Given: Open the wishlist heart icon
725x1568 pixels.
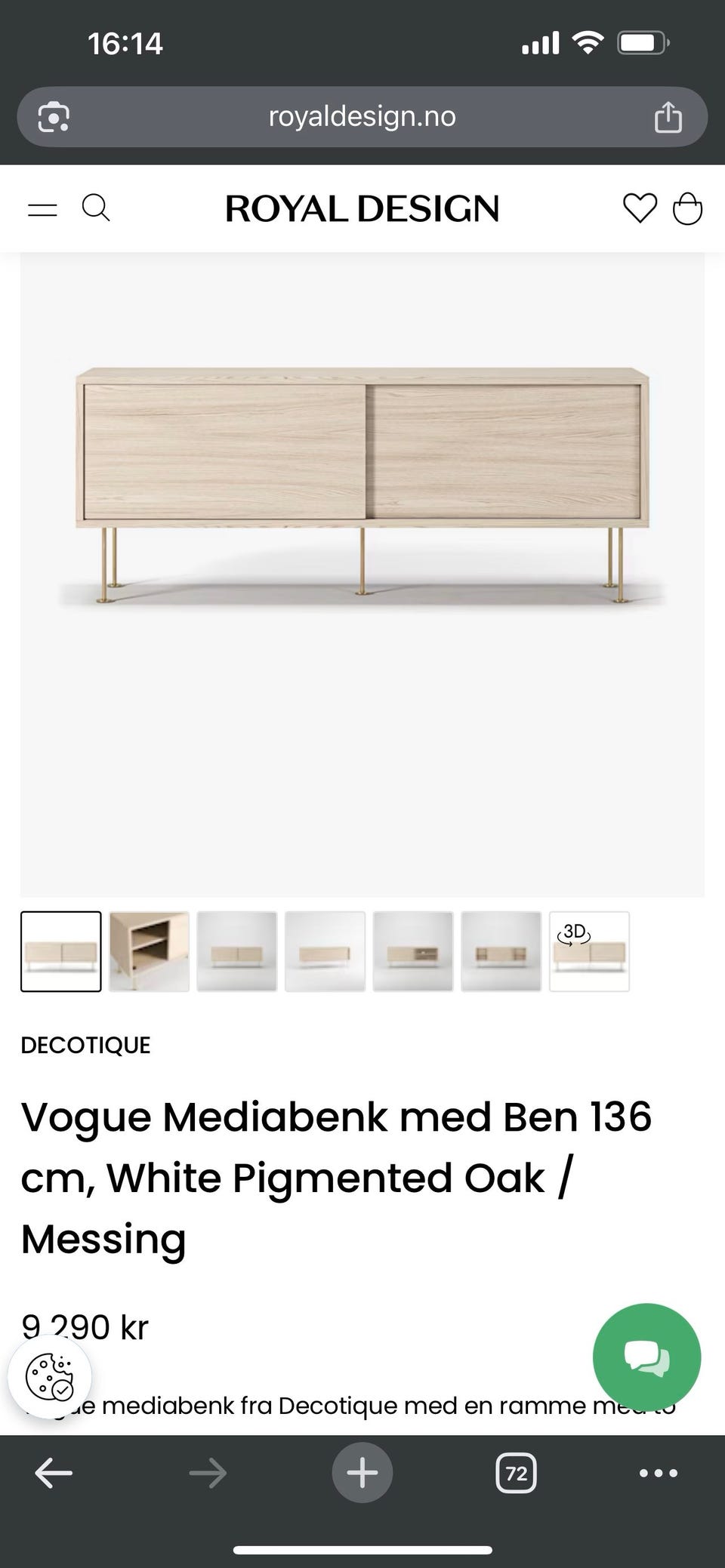Looking at the screenshot, I should 639,208.
